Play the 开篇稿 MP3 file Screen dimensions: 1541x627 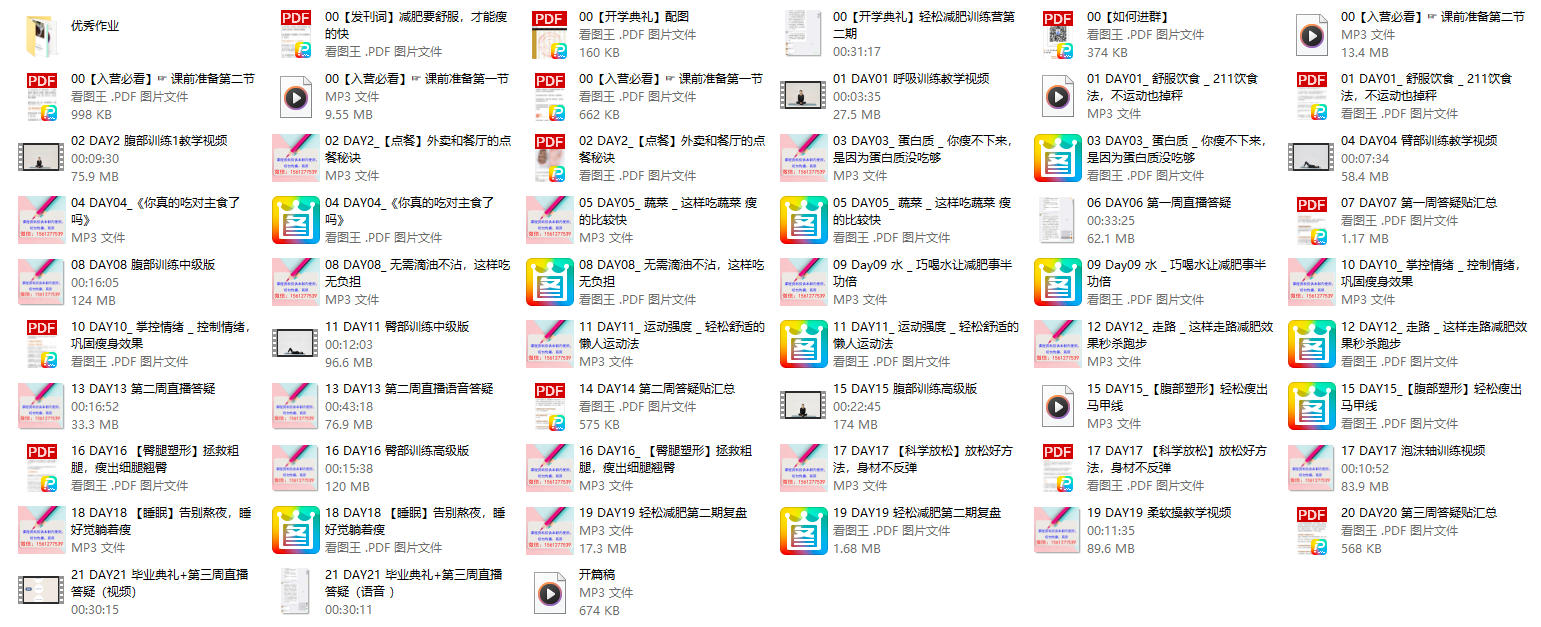pyautogui.click(x=550, y=593)
